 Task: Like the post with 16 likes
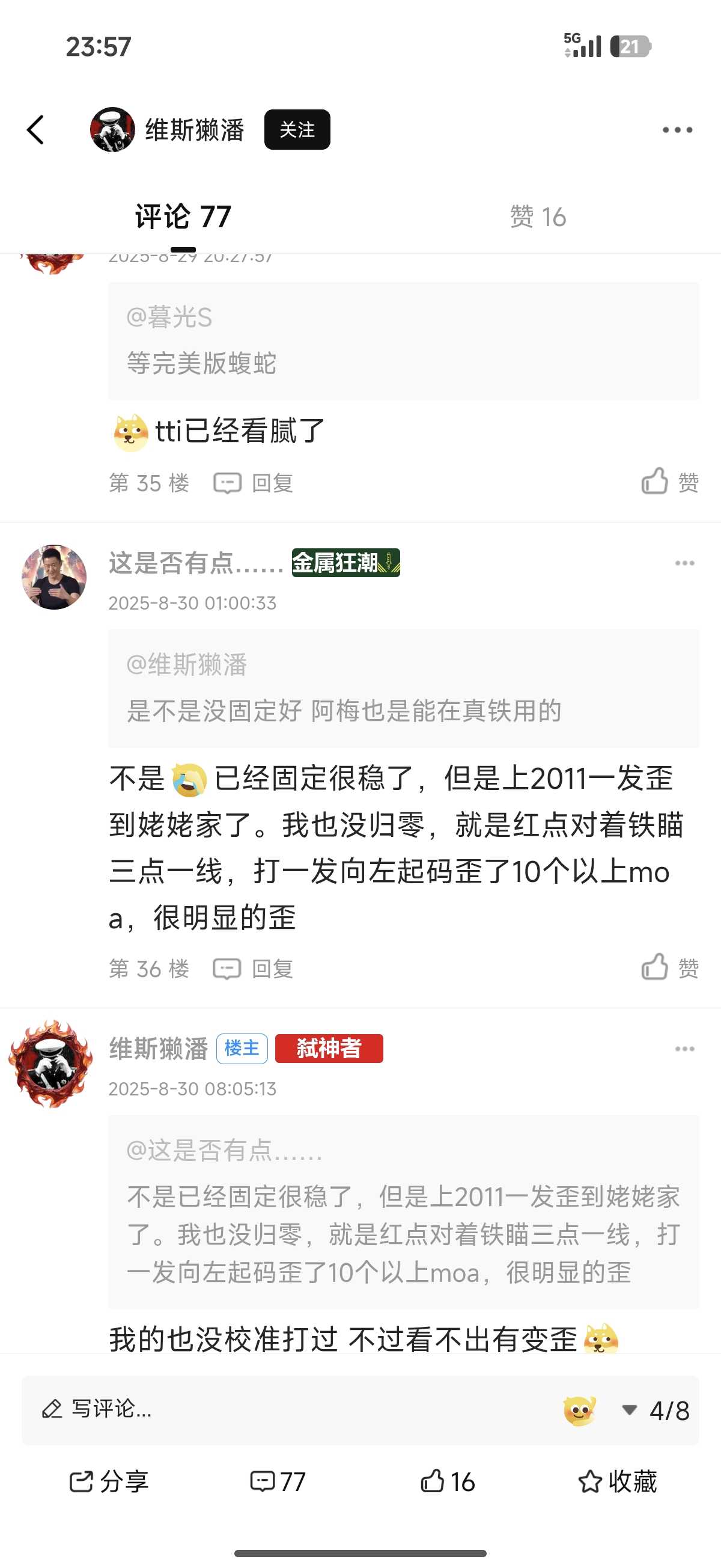(447, 1481)
